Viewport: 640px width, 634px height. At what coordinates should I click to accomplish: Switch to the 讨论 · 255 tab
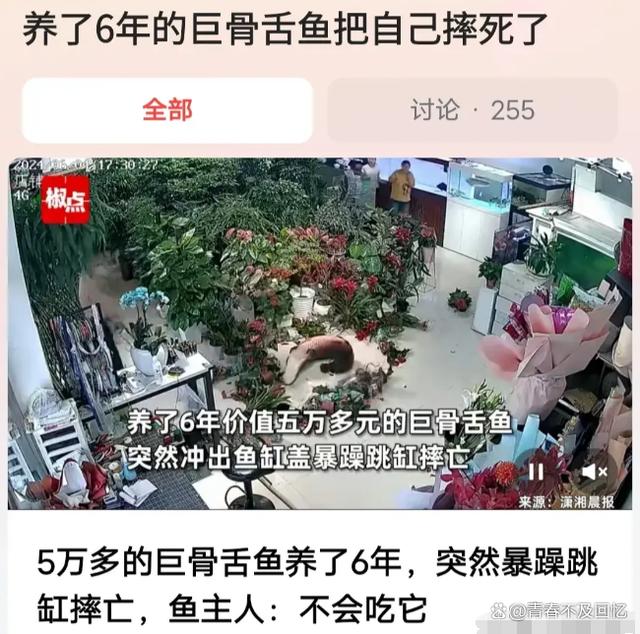[x=472, y=111]
